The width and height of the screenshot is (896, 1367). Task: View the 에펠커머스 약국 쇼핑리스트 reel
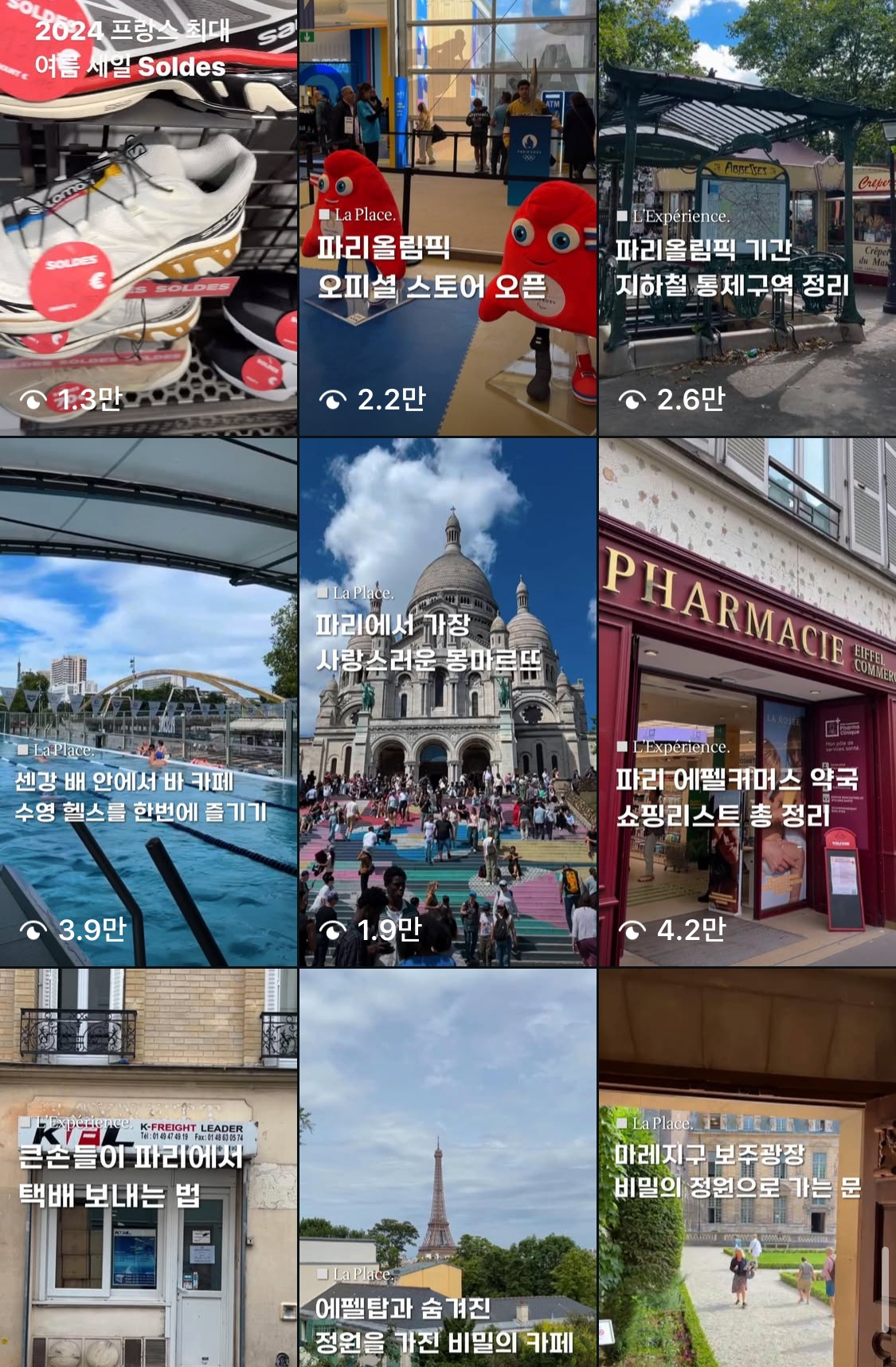pyautogui.click(x=747, y=702)
